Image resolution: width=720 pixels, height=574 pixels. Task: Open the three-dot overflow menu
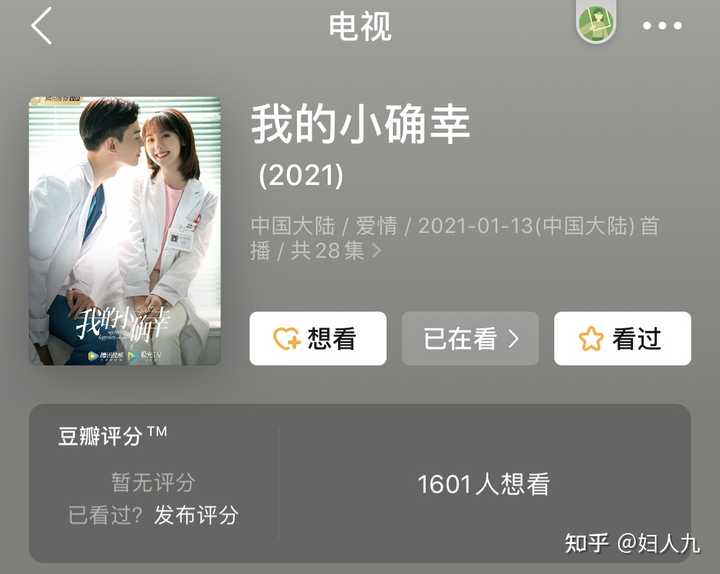point(662,26)
